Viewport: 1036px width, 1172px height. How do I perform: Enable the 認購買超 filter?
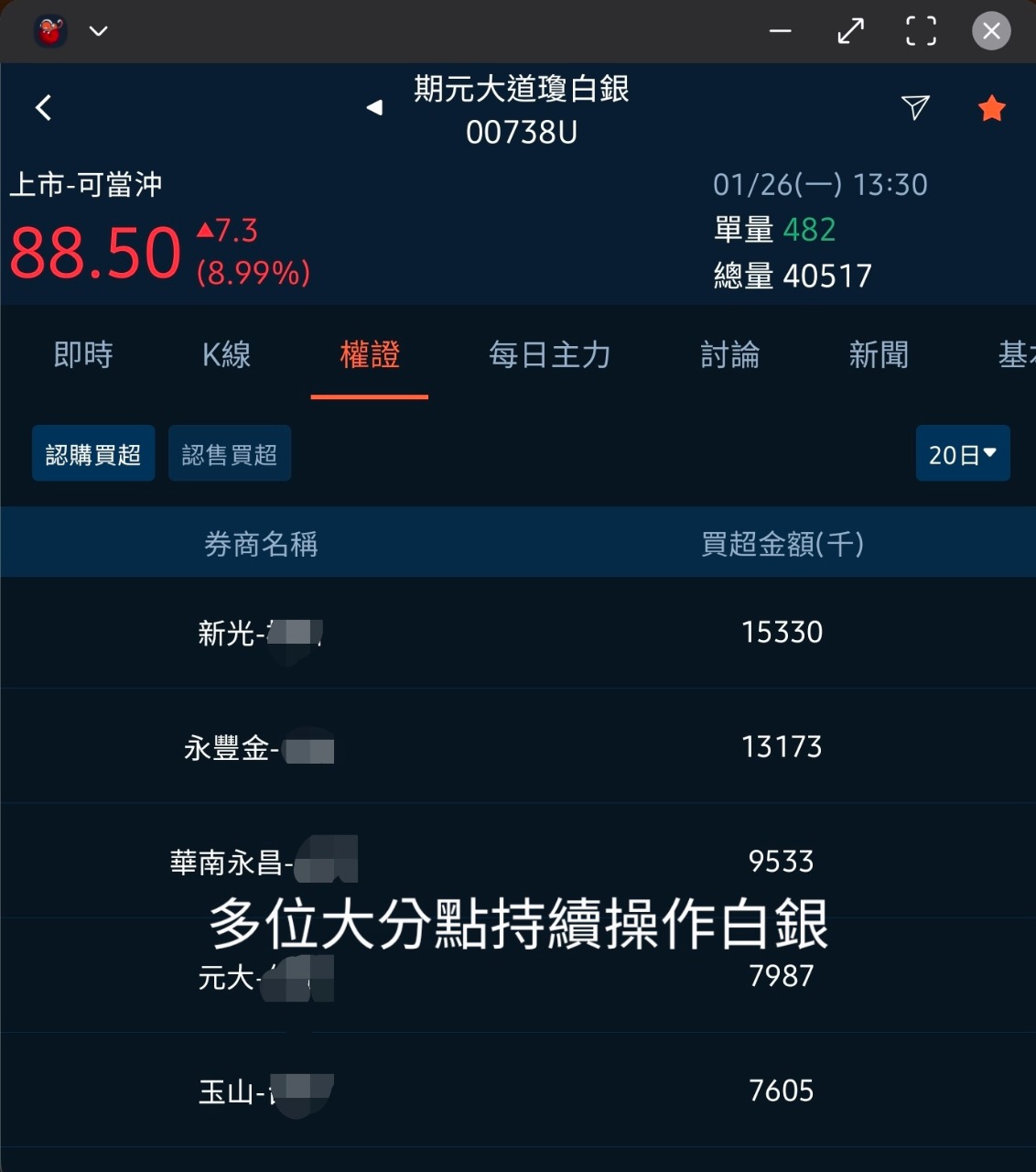(x=92, y=452)
